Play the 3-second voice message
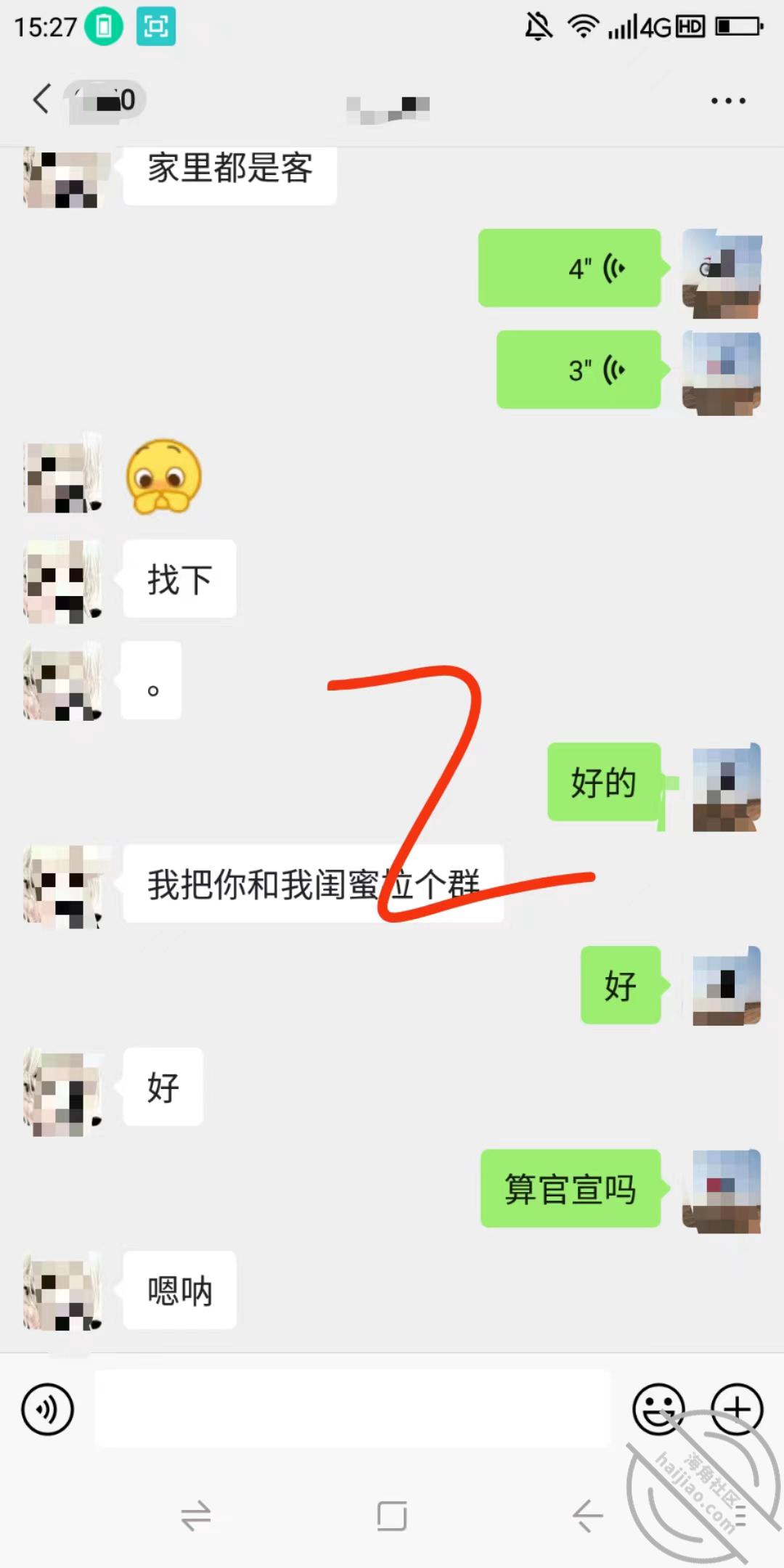 click(579, 369)
